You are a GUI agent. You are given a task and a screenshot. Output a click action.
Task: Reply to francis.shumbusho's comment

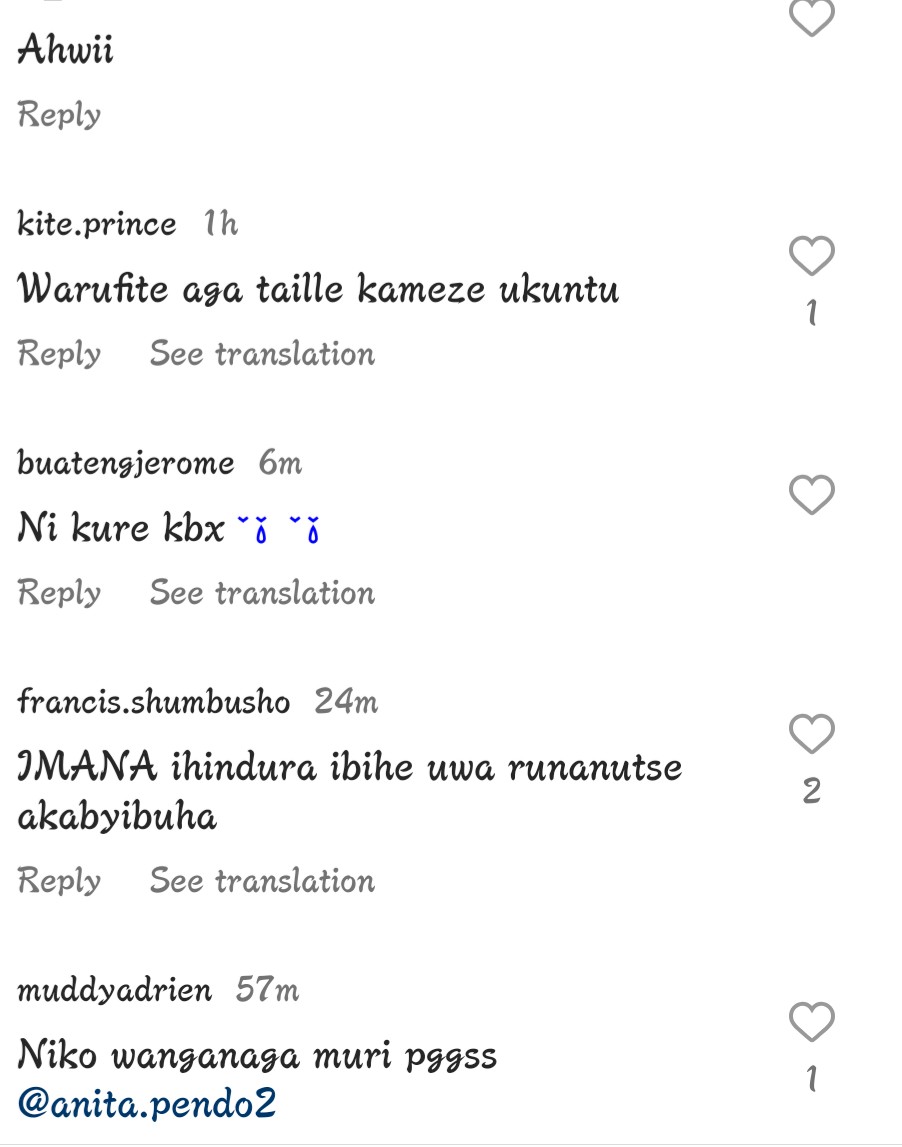point(59,881)
